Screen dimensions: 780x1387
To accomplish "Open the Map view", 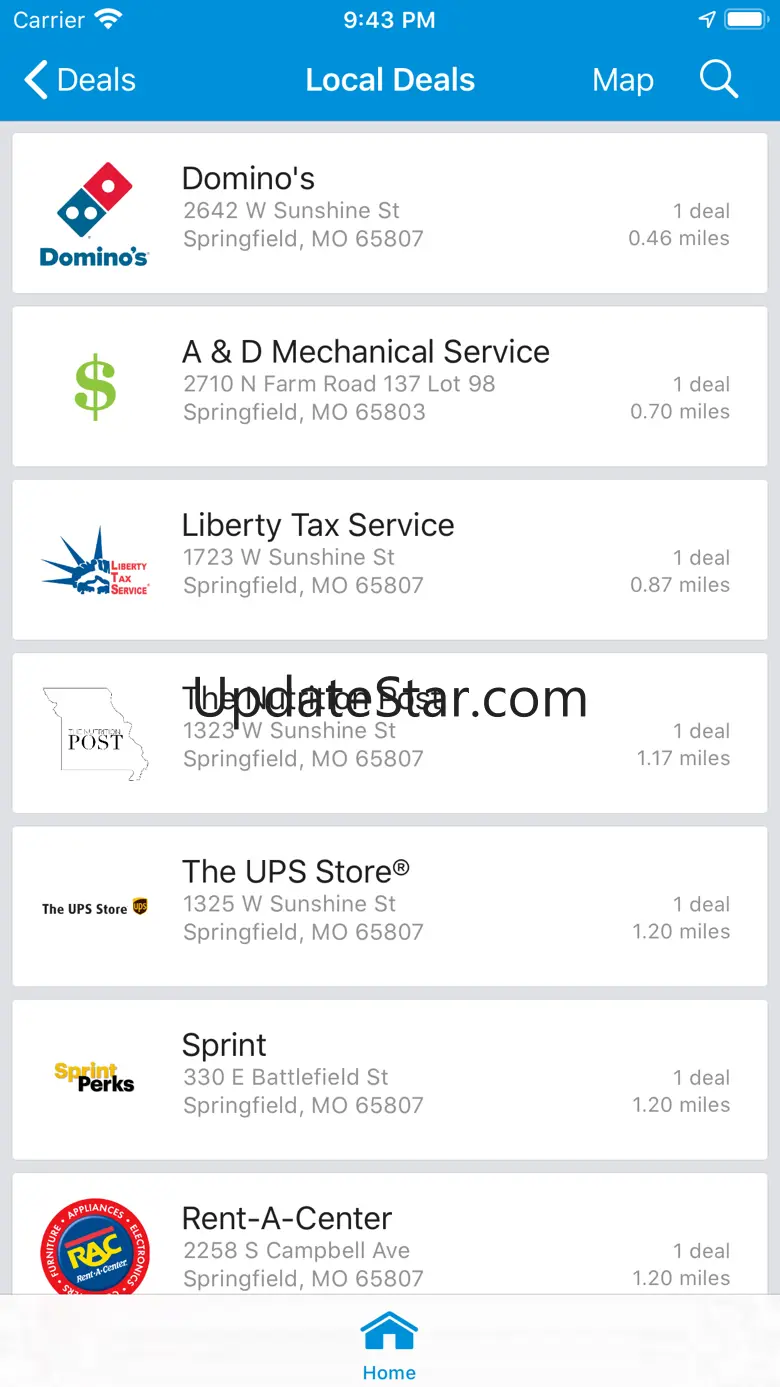I will pyautogui.click(x=622, y=80).
